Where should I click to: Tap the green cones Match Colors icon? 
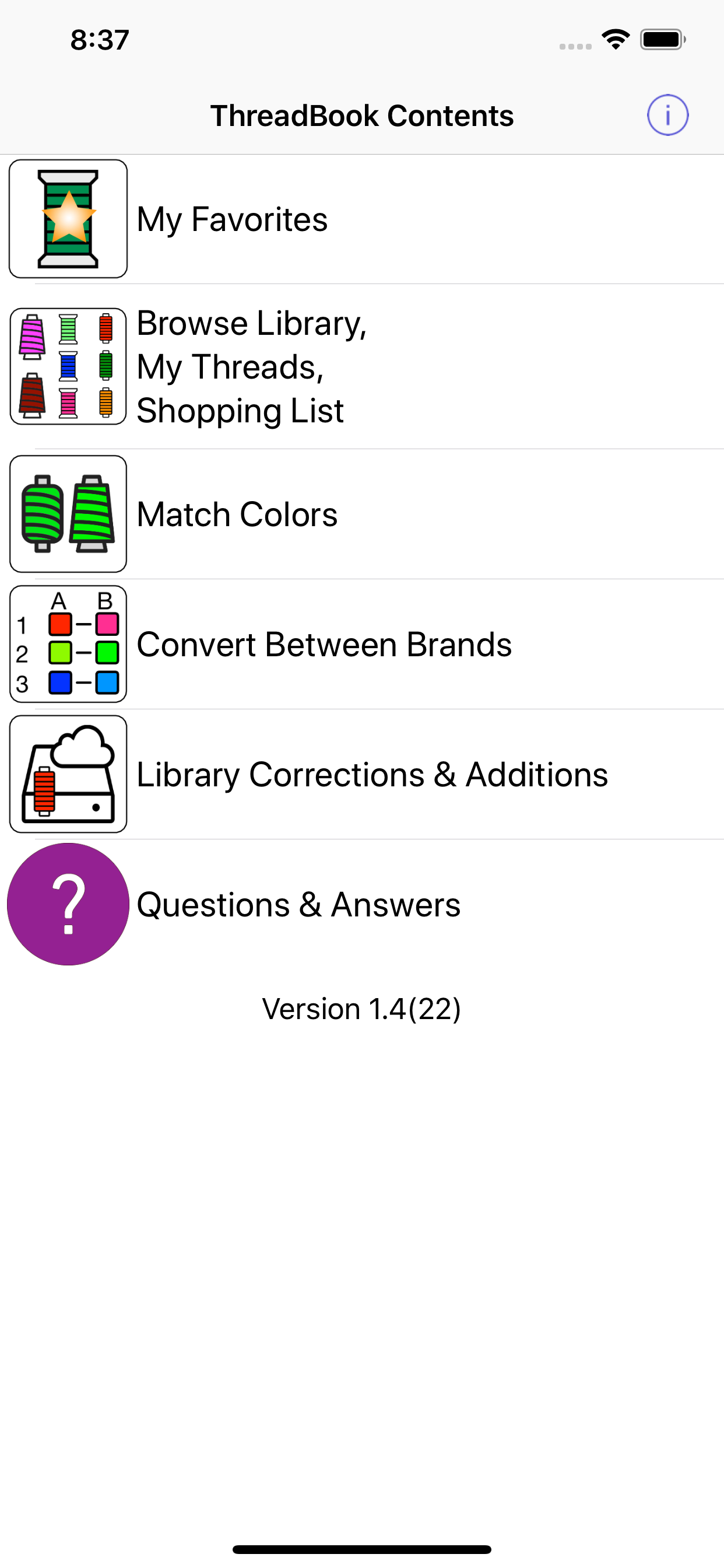[68, 514]
